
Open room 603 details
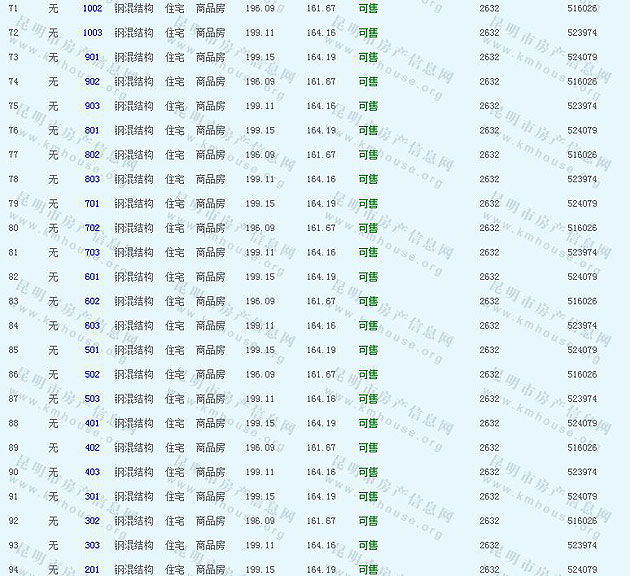92,326
